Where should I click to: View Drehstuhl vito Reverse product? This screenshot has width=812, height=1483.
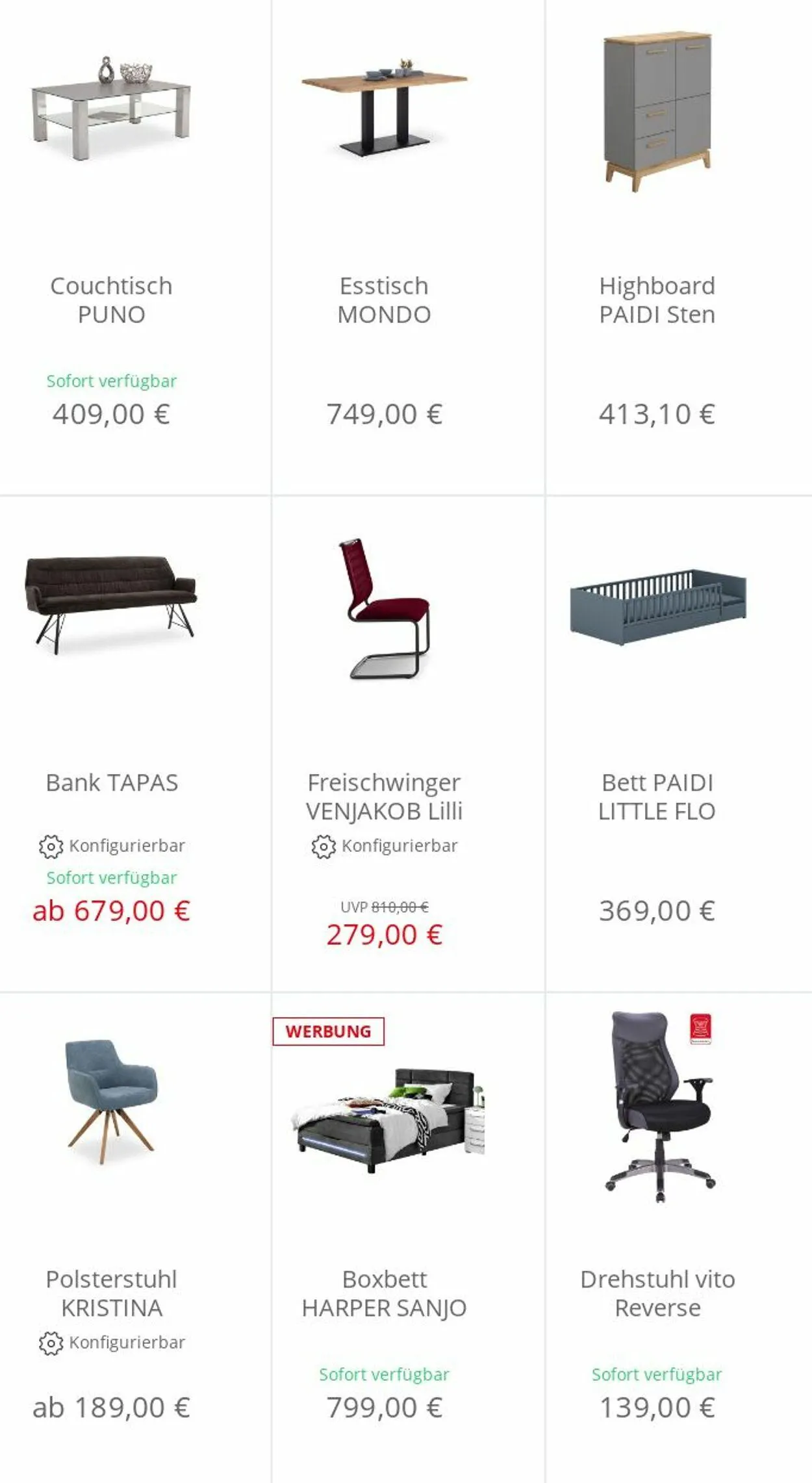[679, 1238]
